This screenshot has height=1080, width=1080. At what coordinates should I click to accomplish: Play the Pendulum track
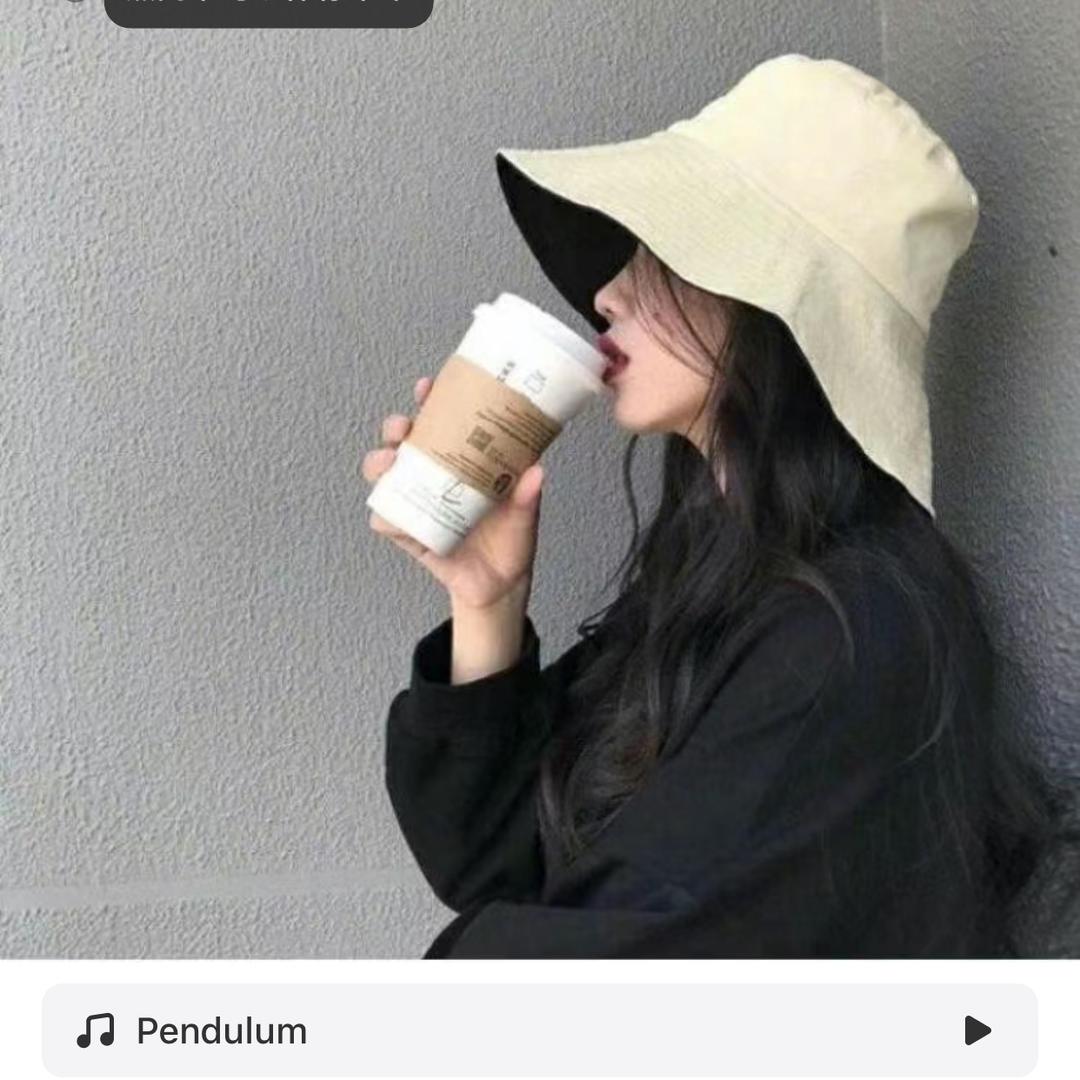[x=977, y=1030]
